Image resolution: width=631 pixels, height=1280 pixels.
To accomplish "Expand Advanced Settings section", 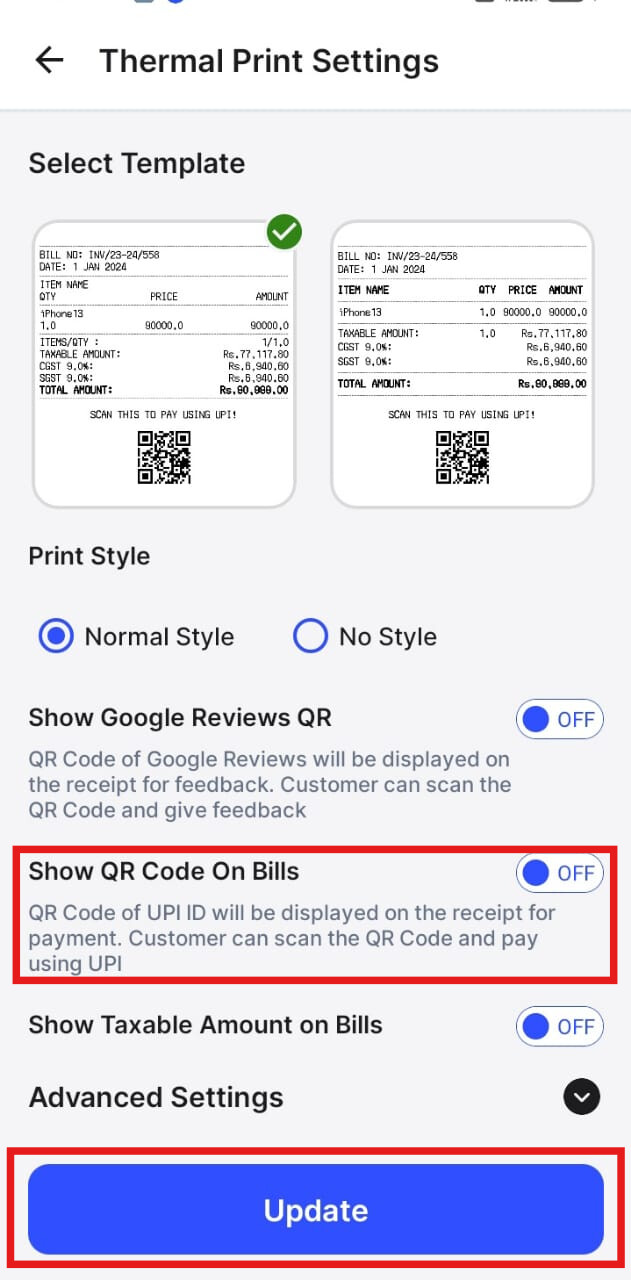I will pos(582,1097).
